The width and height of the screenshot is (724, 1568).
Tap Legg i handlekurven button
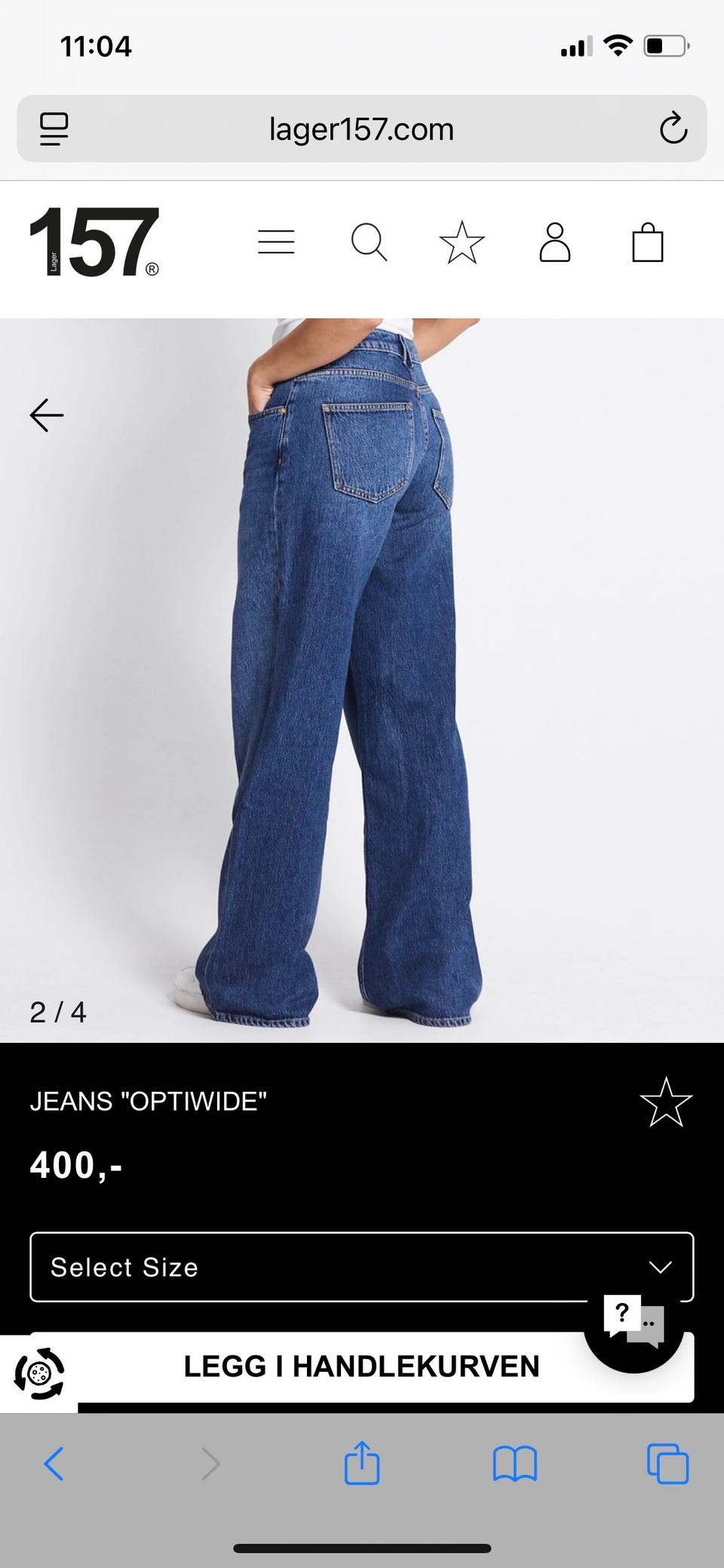pyautogui.click(x=361, y=1367)
